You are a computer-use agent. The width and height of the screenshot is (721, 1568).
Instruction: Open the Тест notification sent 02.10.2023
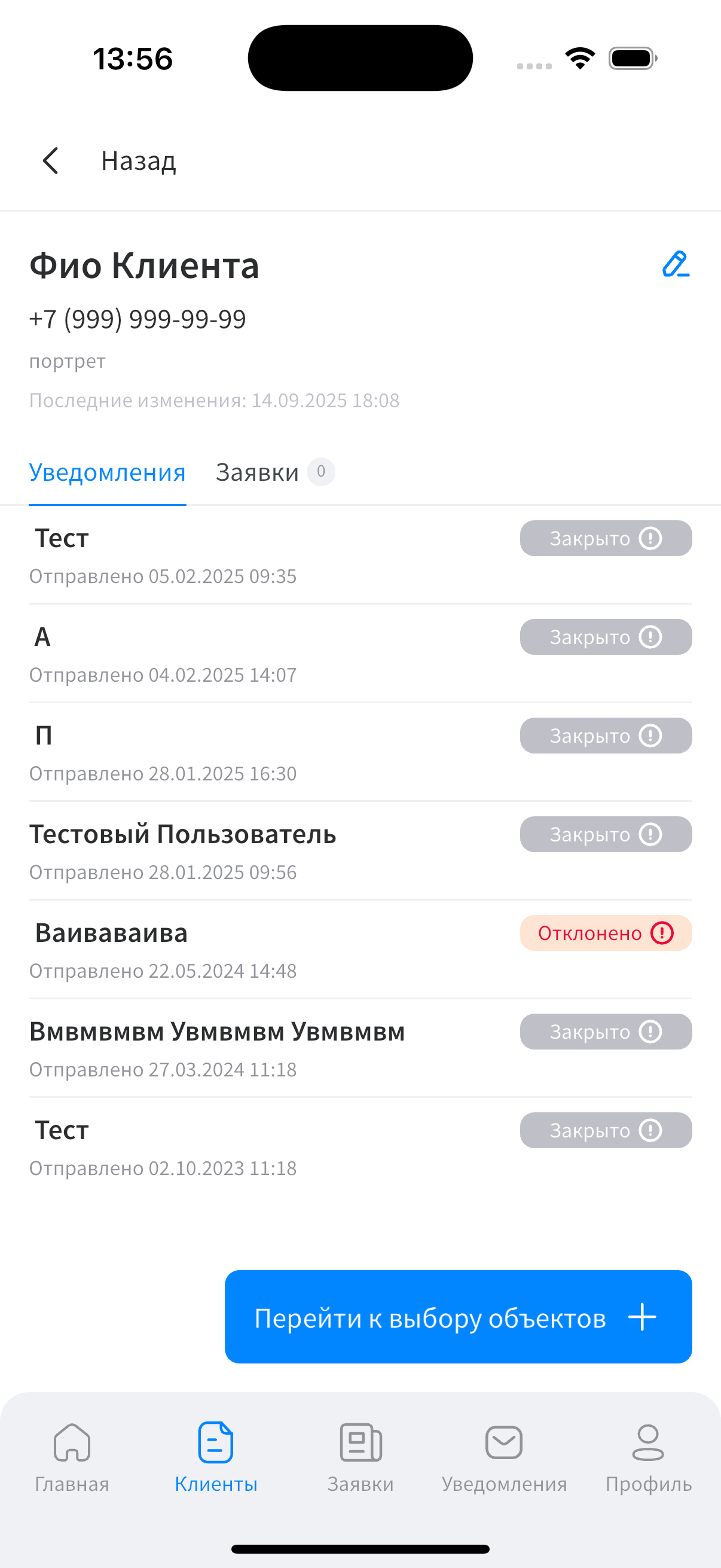coord(243,1147)
